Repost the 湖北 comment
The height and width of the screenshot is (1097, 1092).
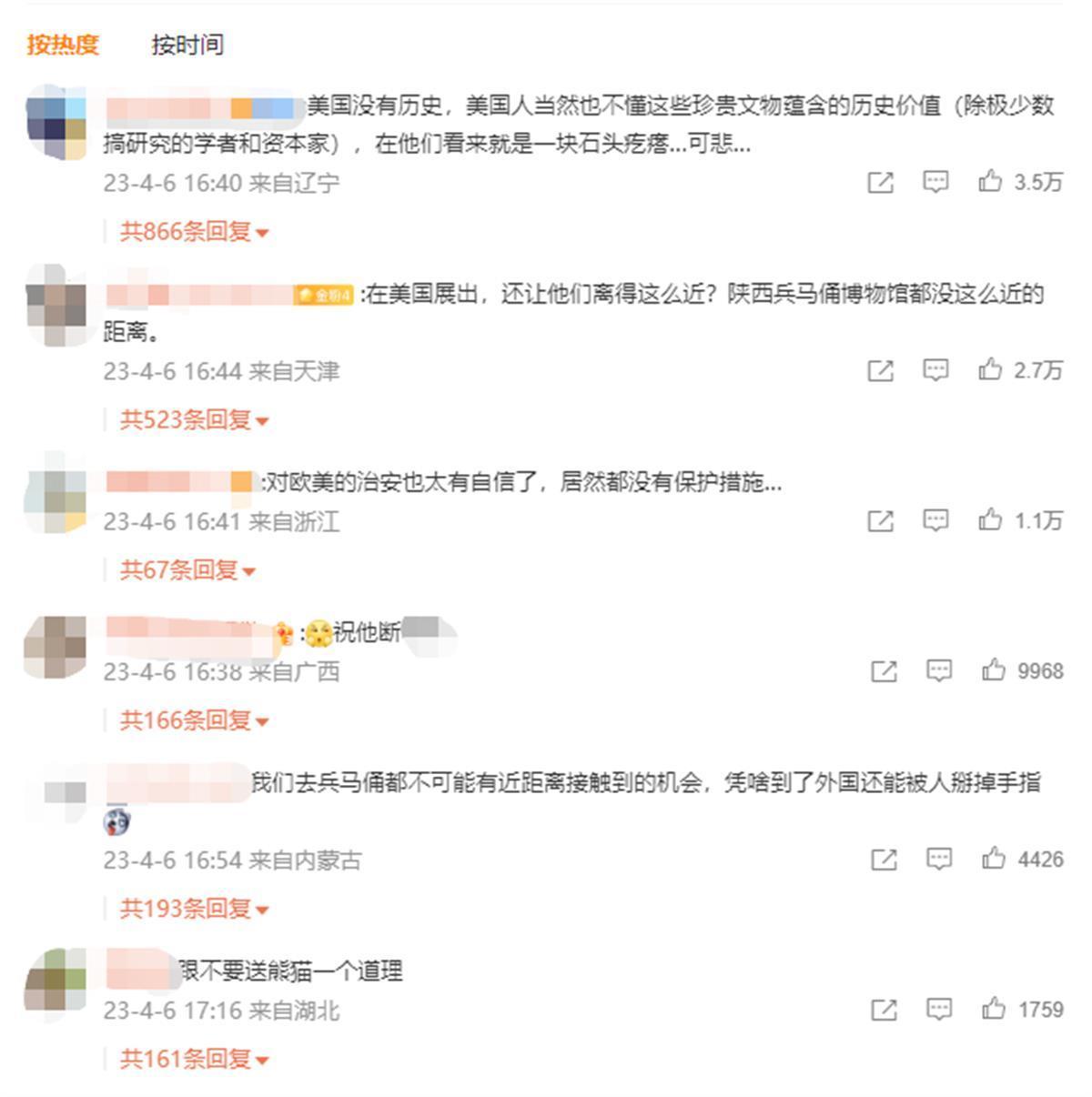click(x=884, y=1010)
